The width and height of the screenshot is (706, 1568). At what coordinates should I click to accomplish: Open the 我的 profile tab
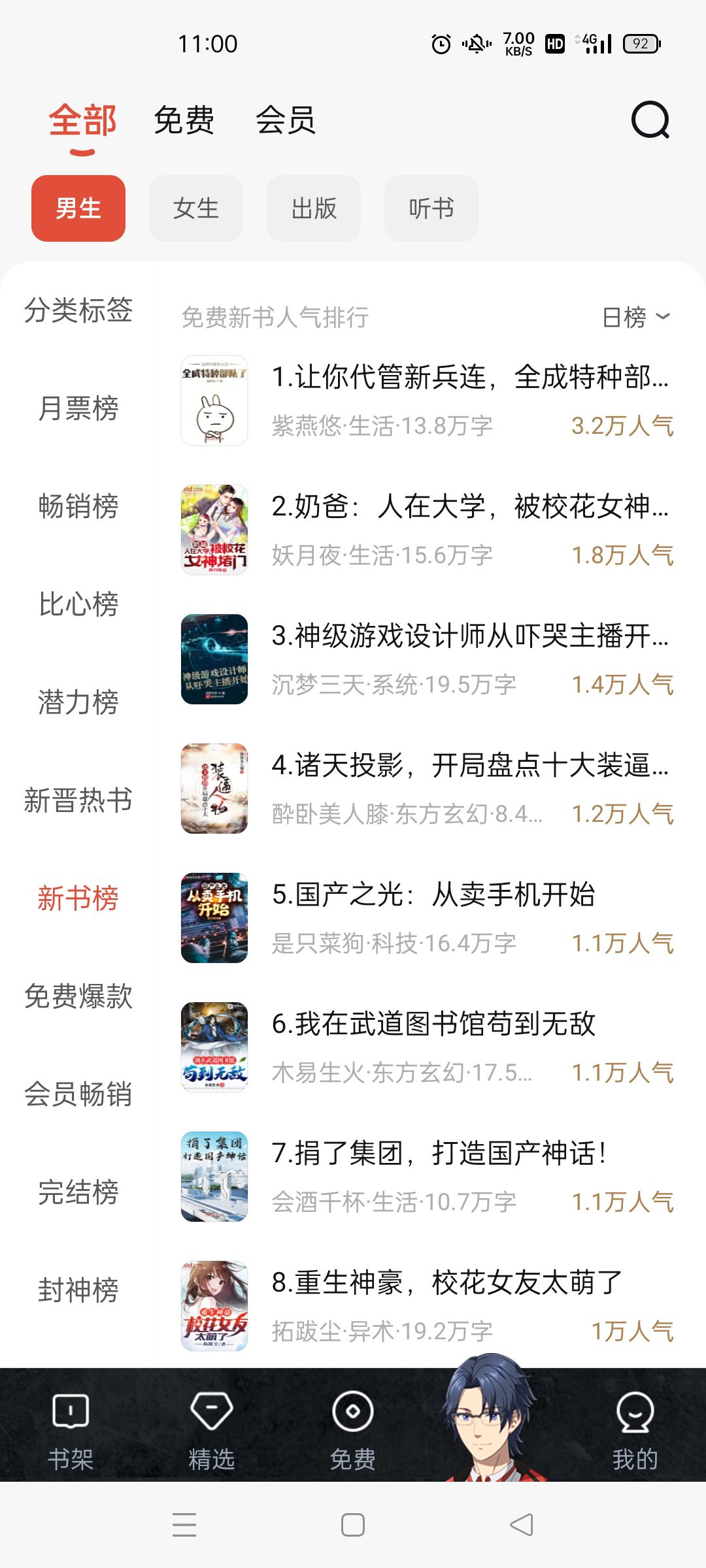click(x=635, y=1431)
